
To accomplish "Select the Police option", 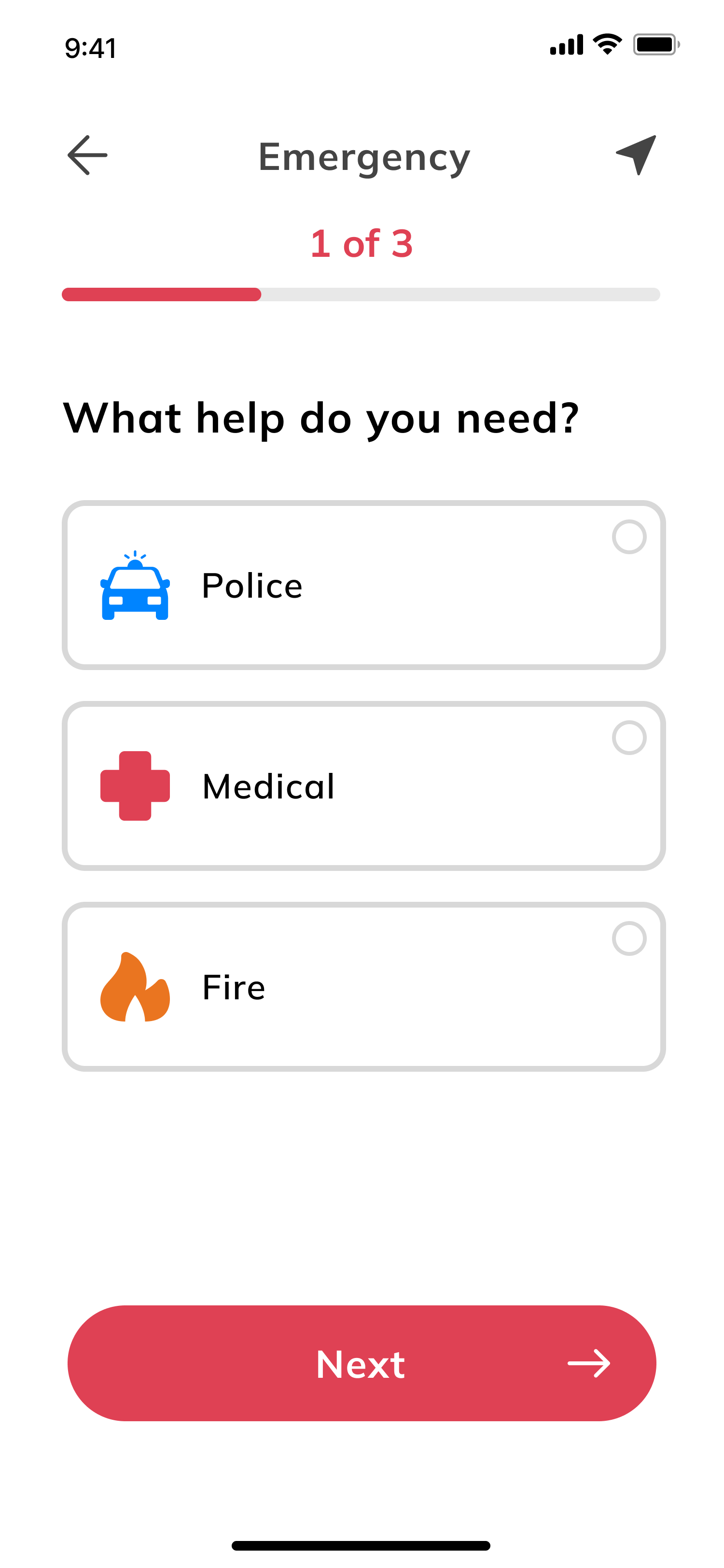I will click(363, 585).
